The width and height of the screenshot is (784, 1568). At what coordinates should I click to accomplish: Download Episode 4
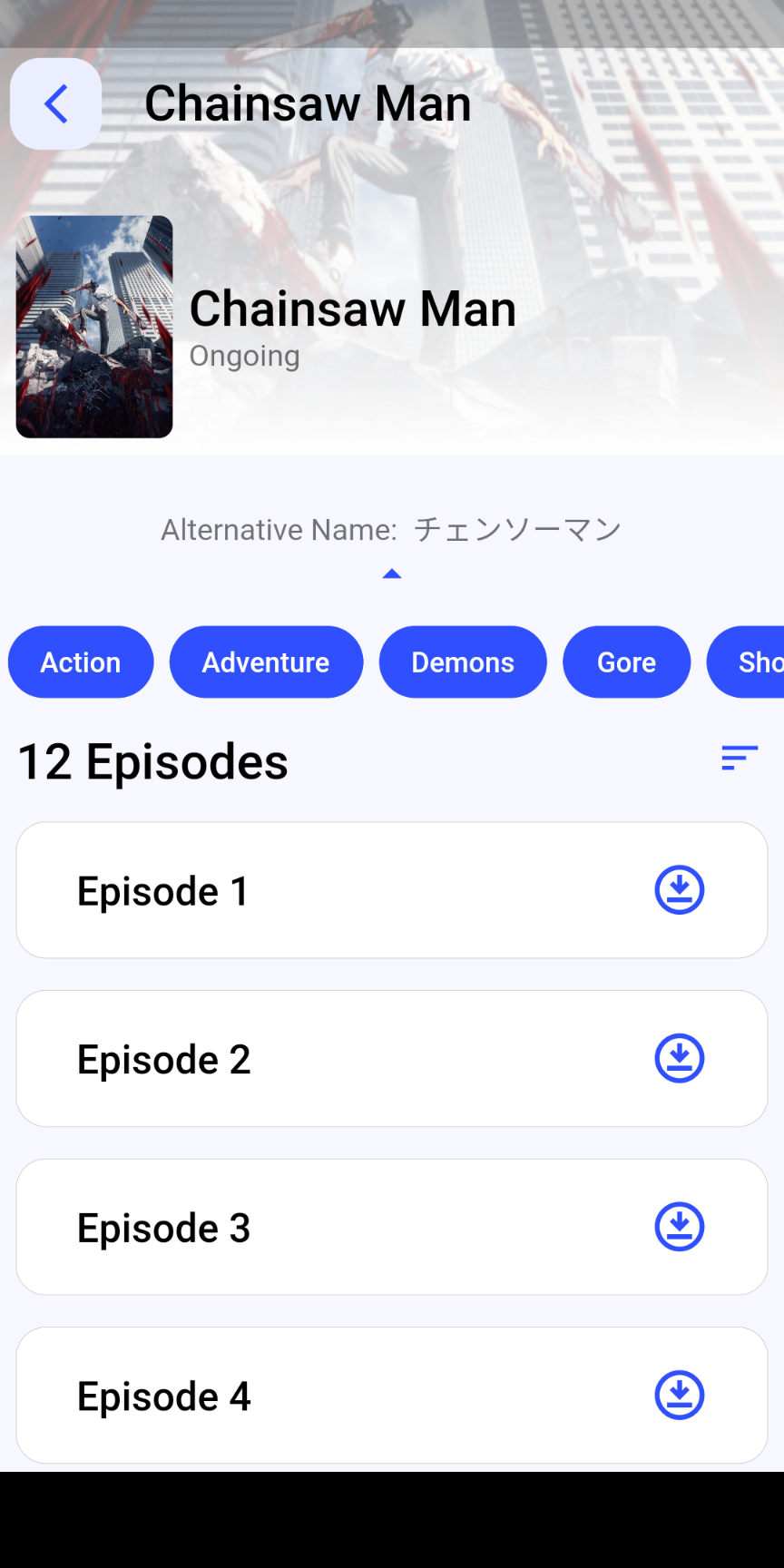680,1395
